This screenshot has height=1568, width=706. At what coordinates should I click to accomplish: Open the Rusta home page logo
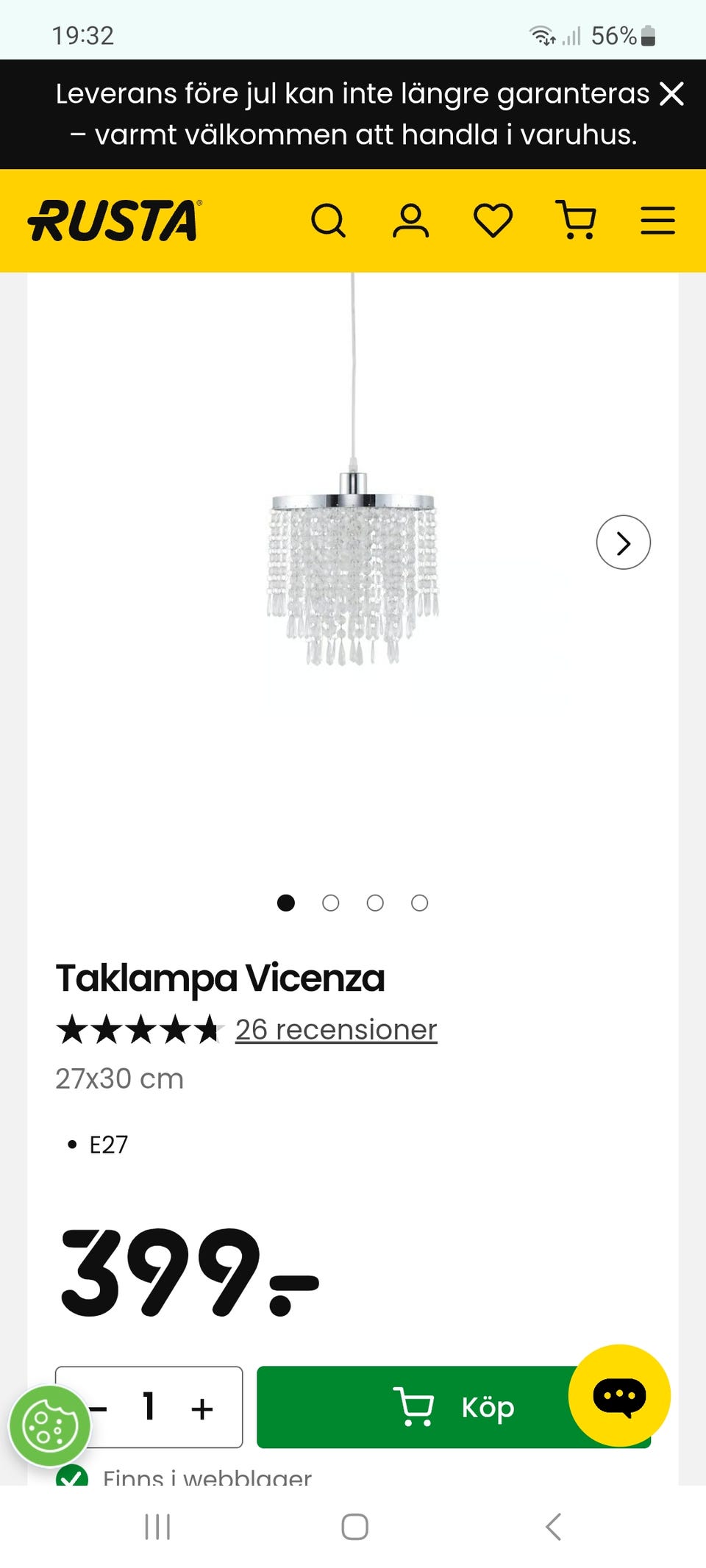click(x=114, y=221)
